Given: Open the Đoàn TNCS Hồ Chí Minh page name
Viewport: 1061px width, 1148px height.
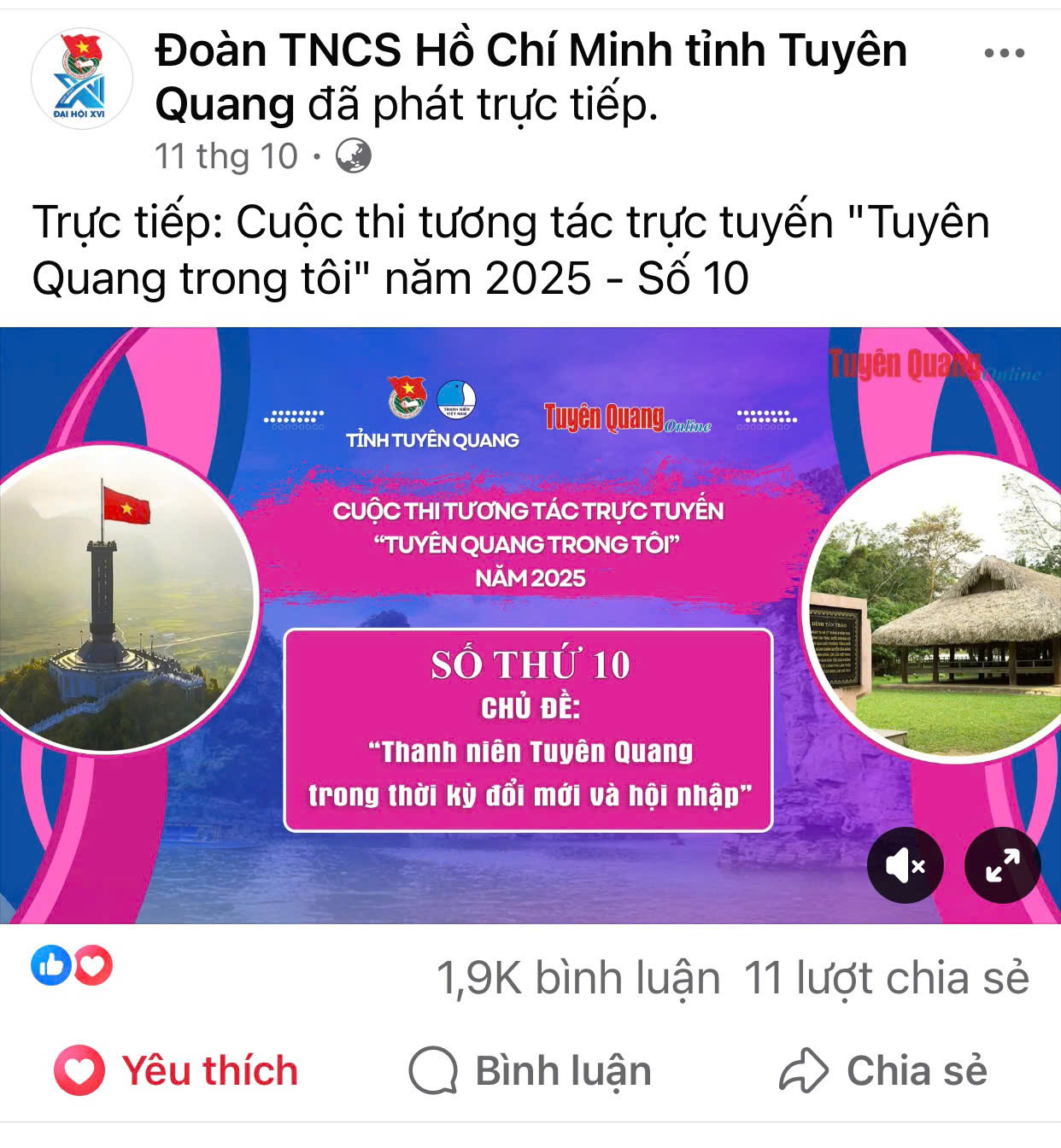Looking at the screenshot, I should coord(530,51).
